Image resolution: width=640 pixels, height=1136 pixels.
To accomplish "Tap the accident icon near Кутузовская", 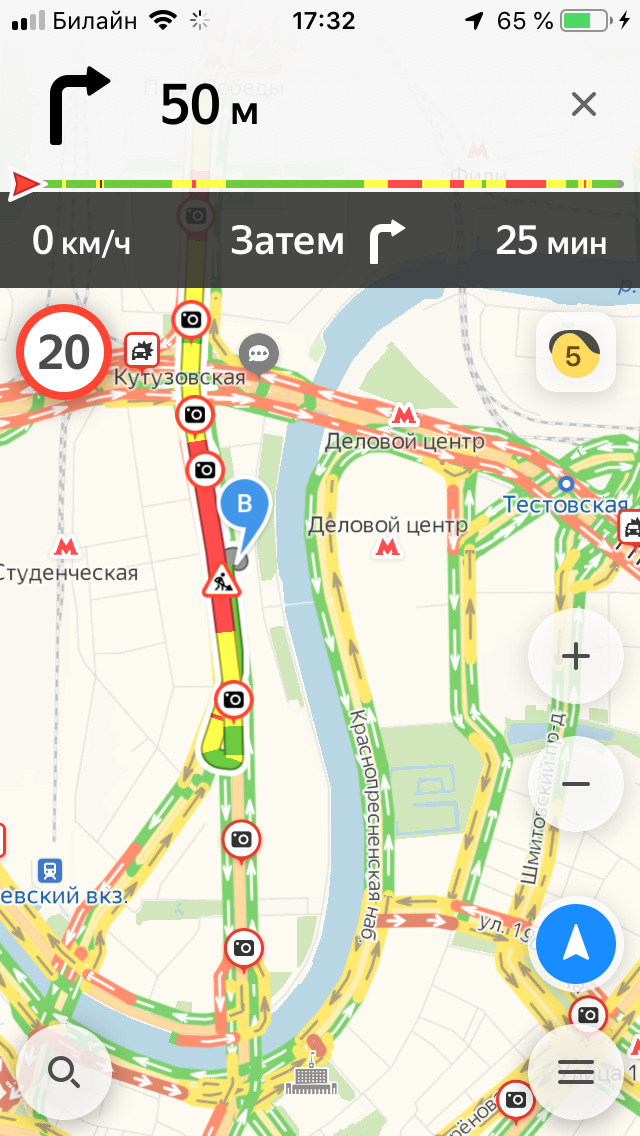I will (x=142, y=352).
